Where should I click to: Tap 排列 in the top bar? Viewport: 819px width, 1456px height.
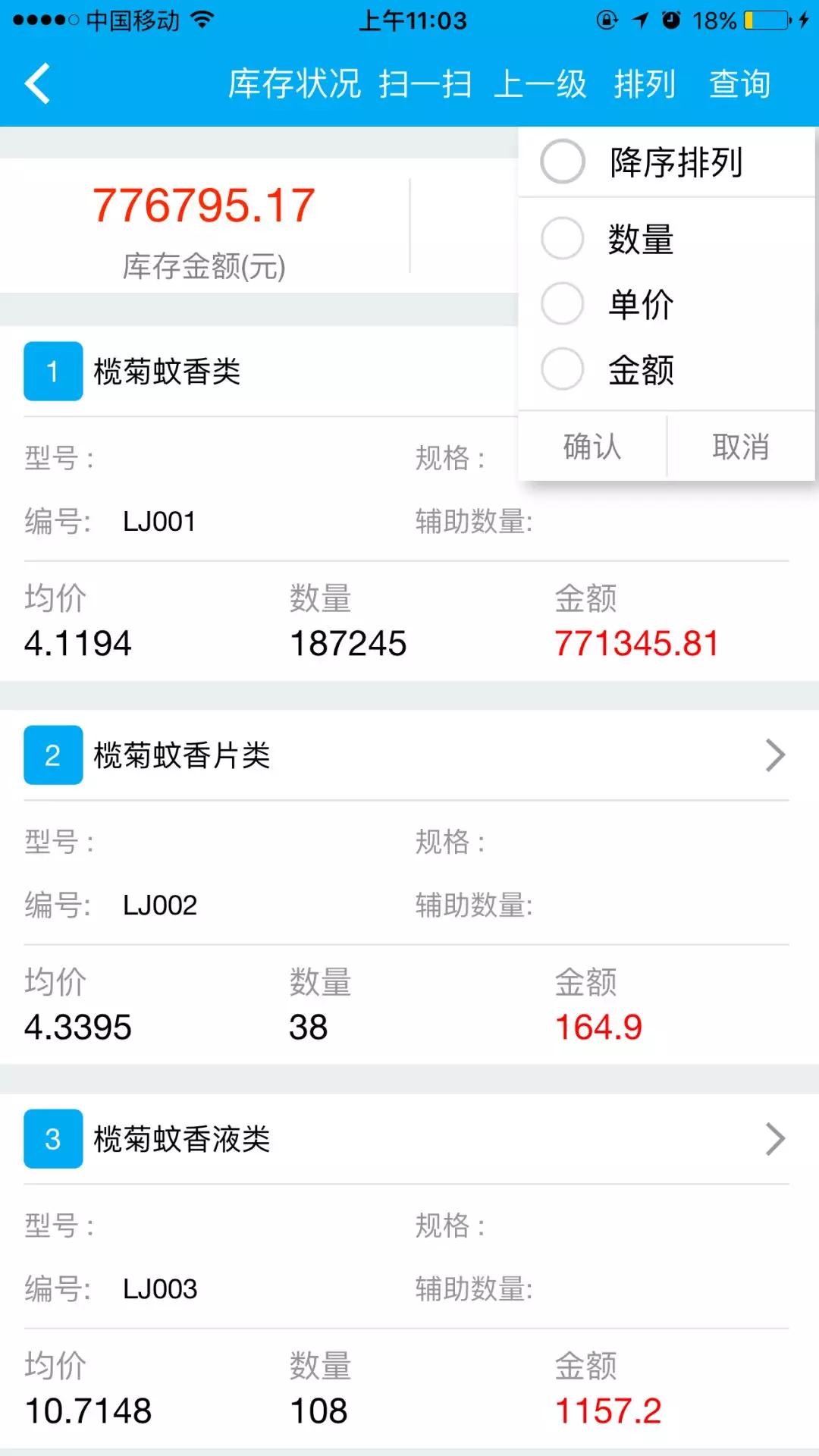645,83
